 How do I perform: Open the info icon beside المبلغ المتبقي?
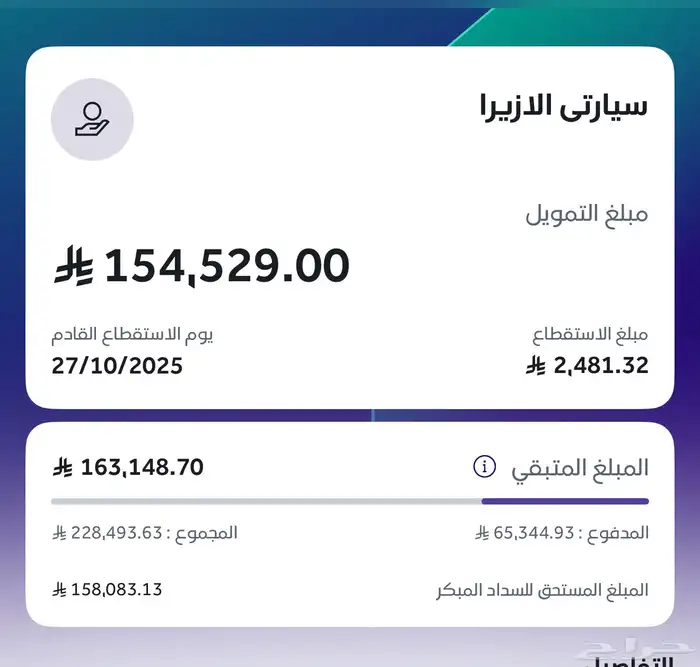click(484, 466)
